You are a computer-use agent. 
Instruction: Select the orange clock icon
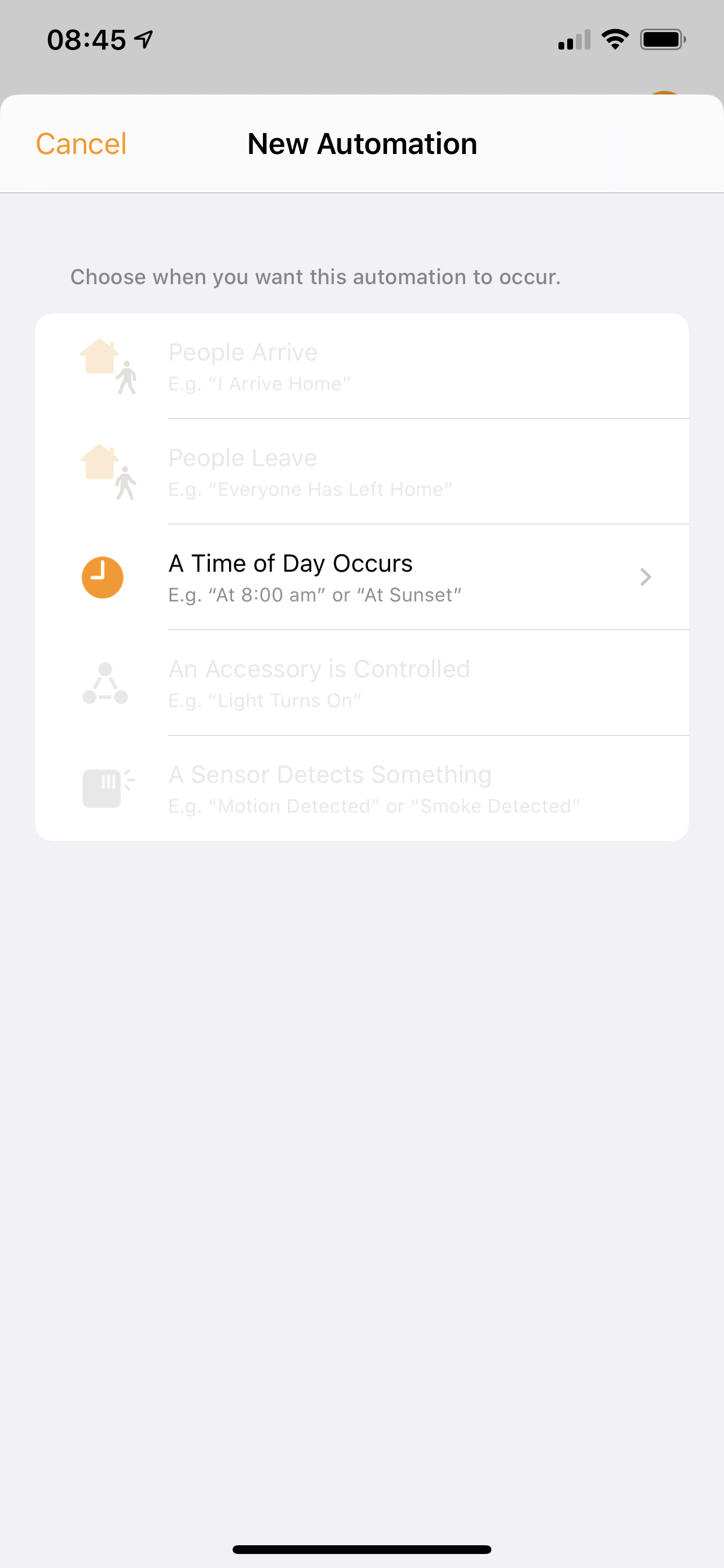pos(102,576)
